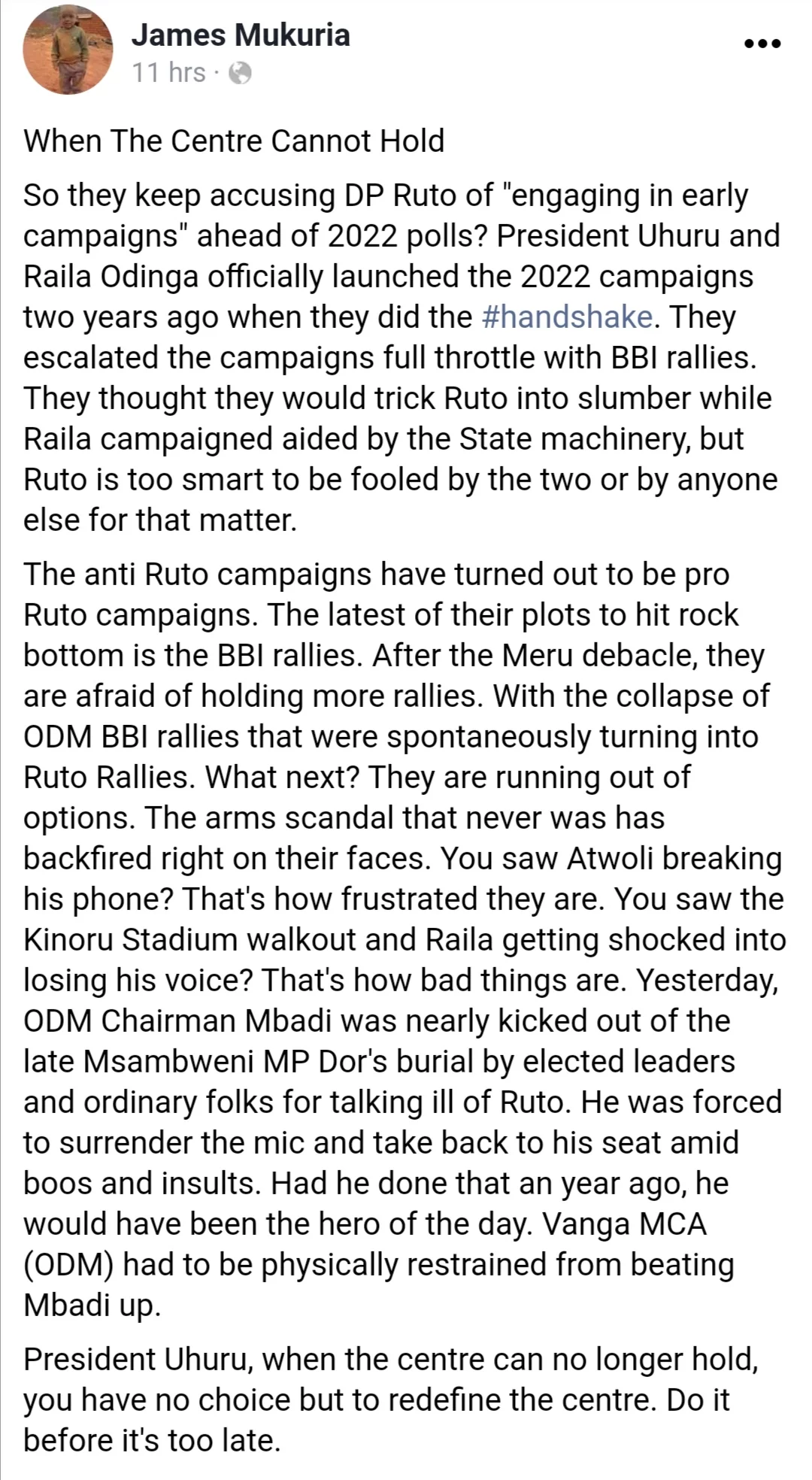Tap the James Mukuria name link
Screen dimensions: 812x1480
pos(241,35)
